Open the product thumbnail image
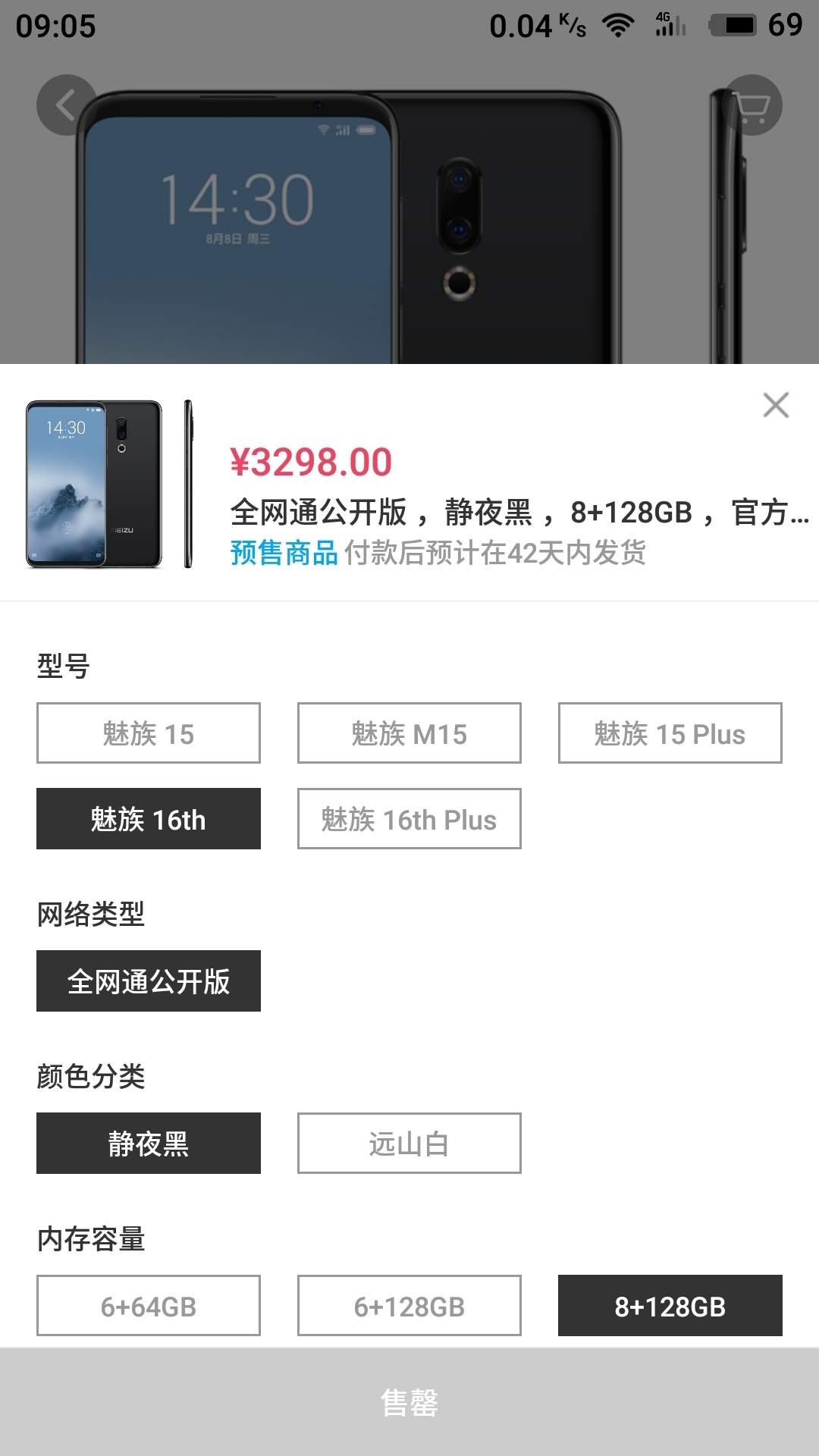Screen dimensions: 819x1456 point(109,484)
